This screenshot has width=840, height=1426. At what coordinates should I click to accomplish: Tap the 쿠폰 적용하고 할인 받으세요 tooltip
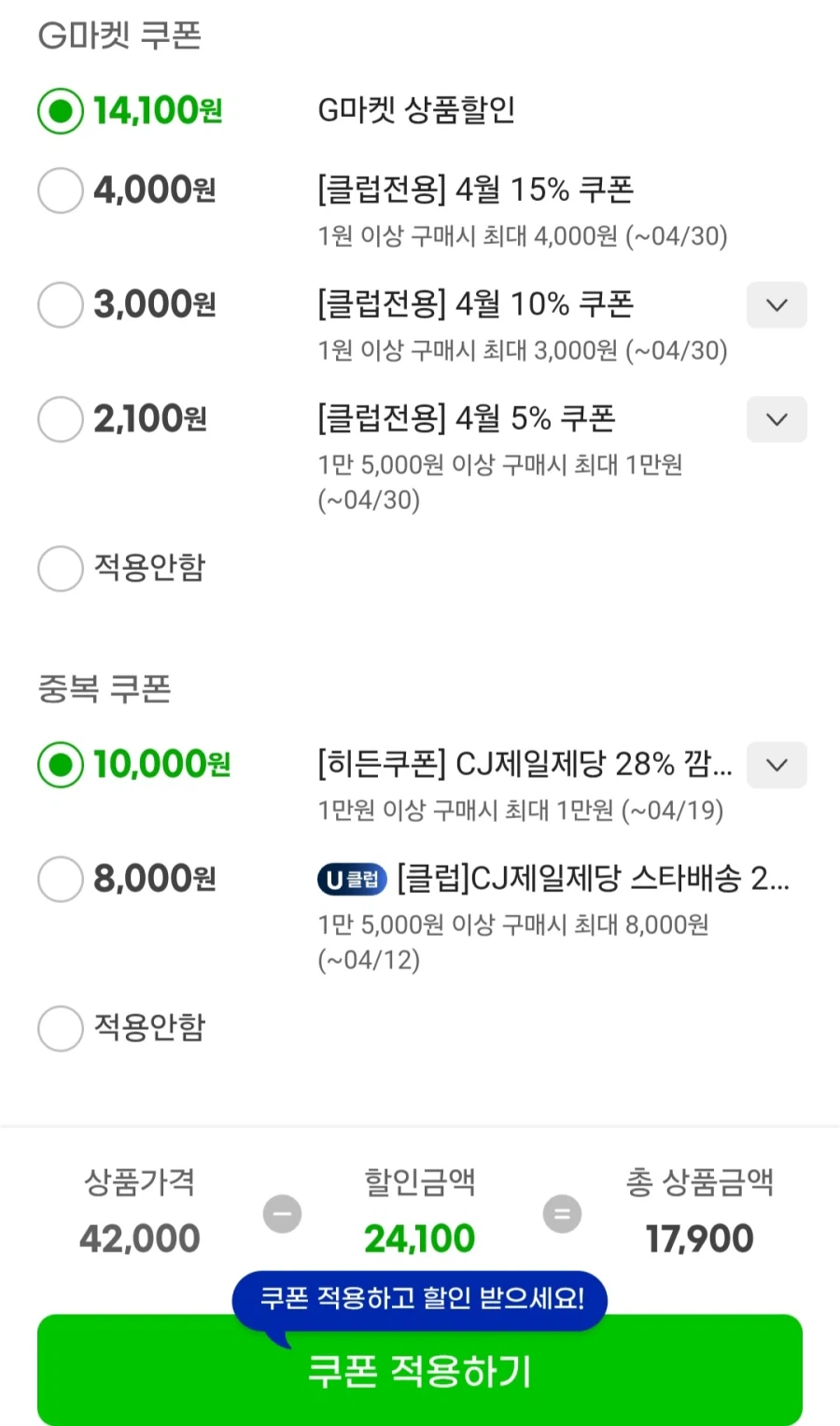coord(419,1298)
